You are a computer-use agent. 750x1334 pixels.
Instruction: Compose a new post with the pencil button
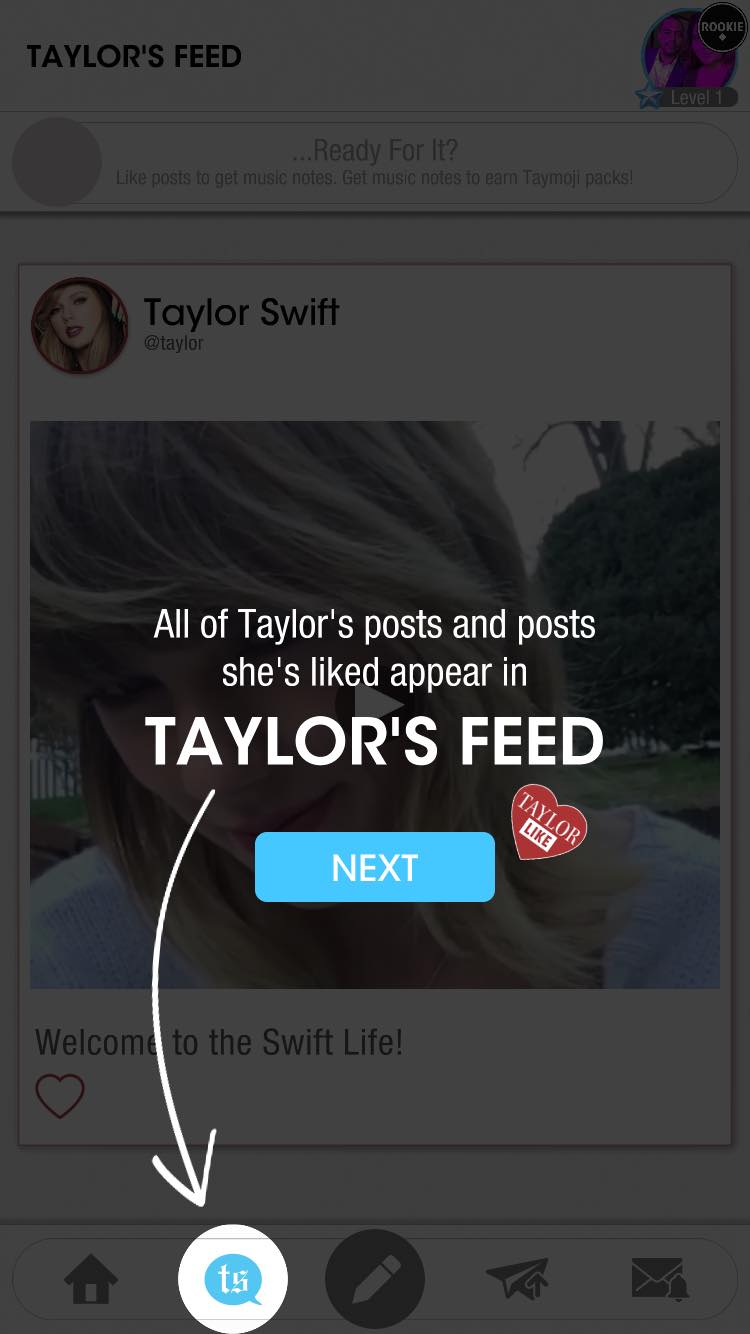(x=375, y=1279)
